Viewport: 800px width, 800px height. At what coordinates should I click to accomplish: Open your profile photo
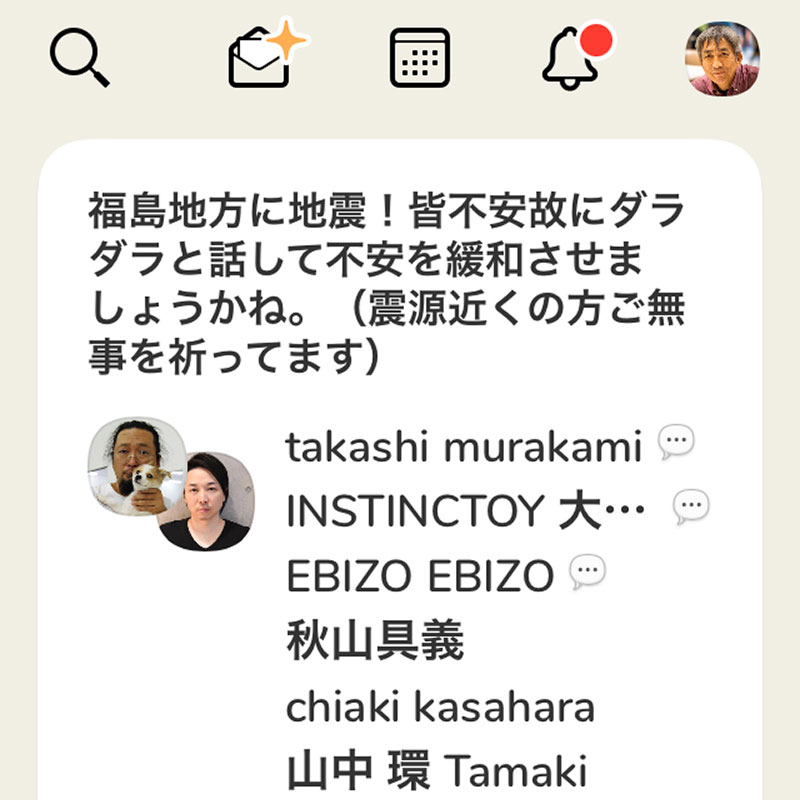click(x=722, y=59)
